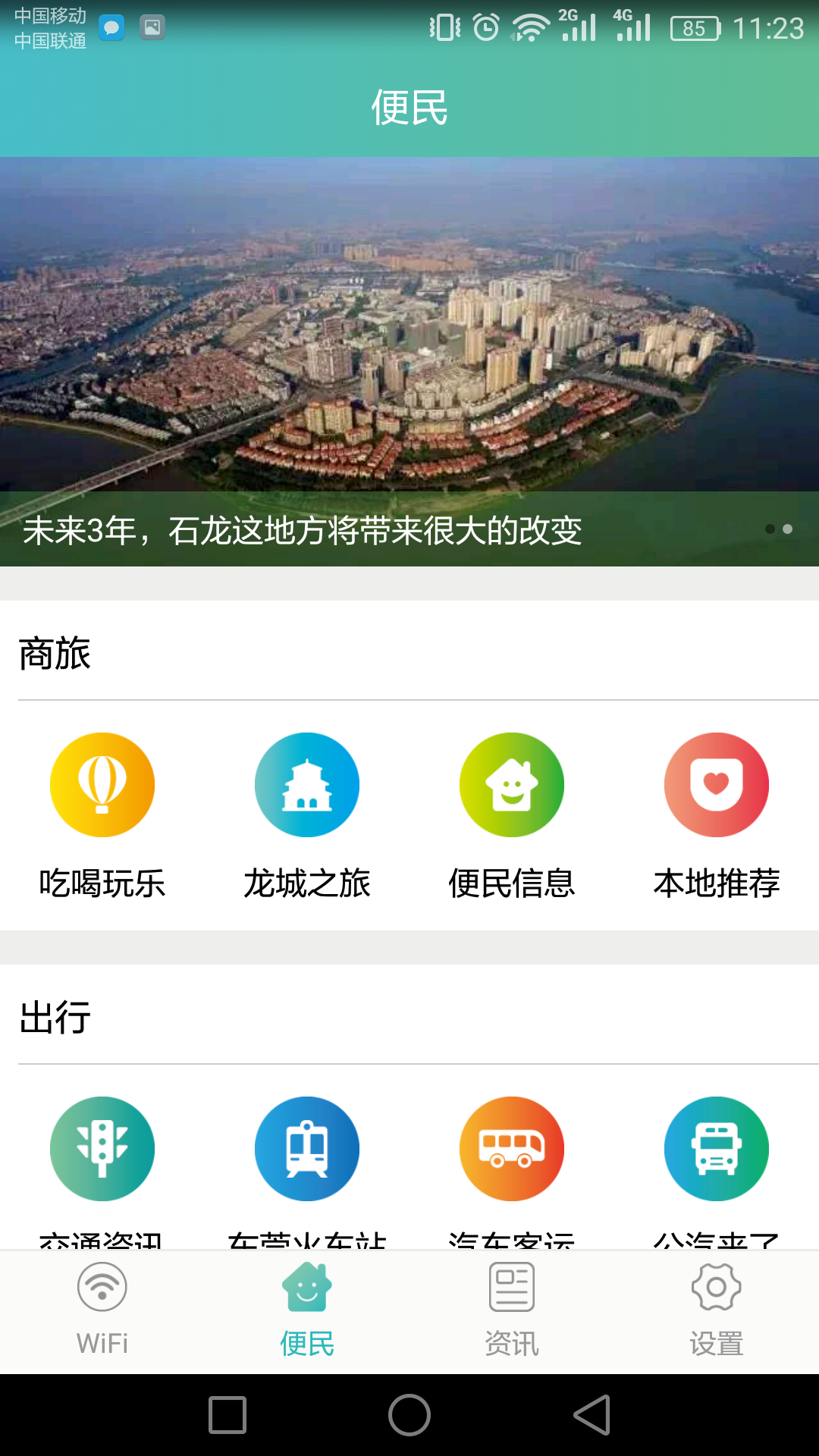The image size is (819, 1456).
Task: Select the 东莞火车站 train station icon
Action: click(306, 1149)
